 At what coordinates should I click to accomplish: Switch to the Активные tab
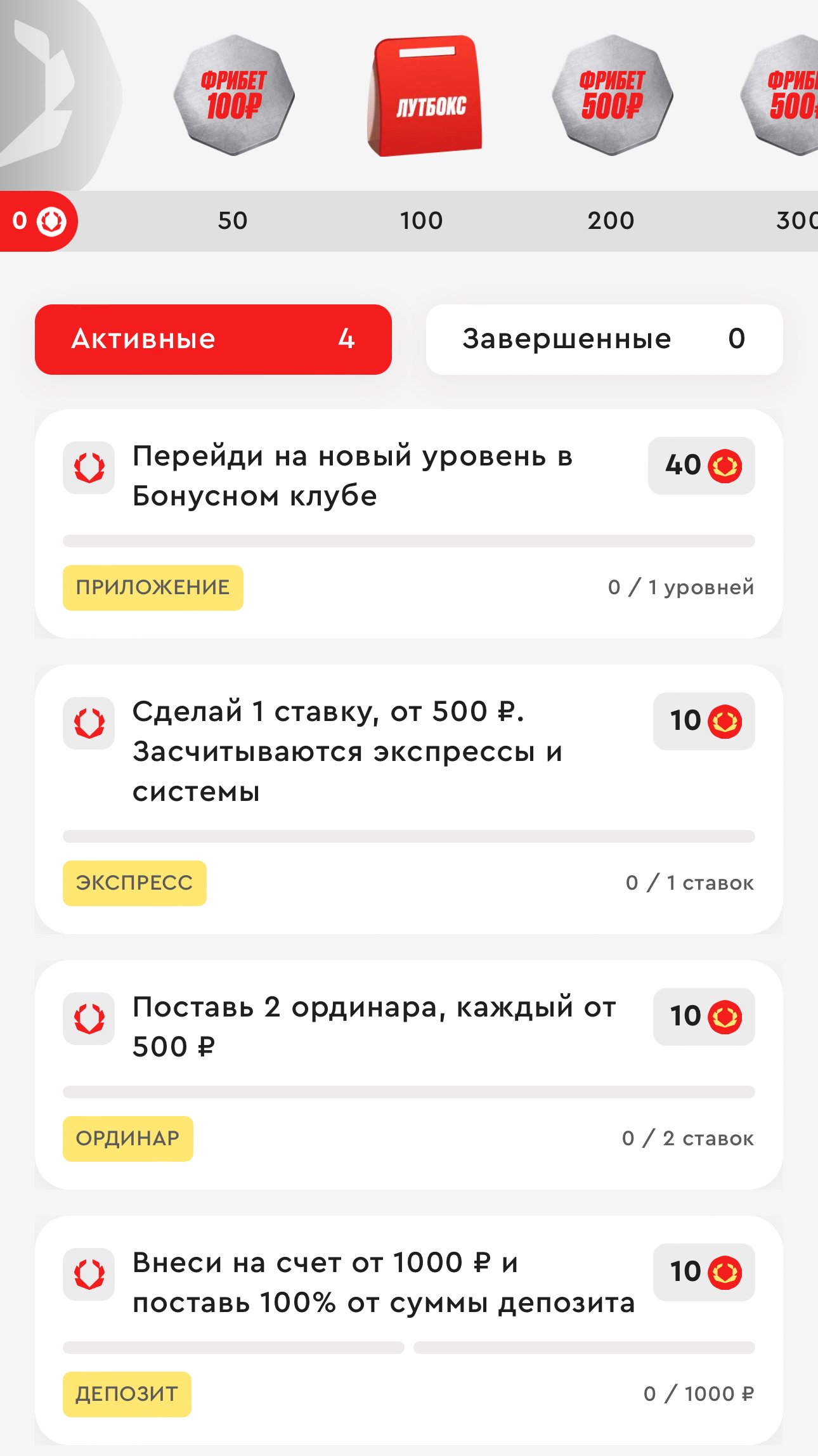click(x=213, y=339)
